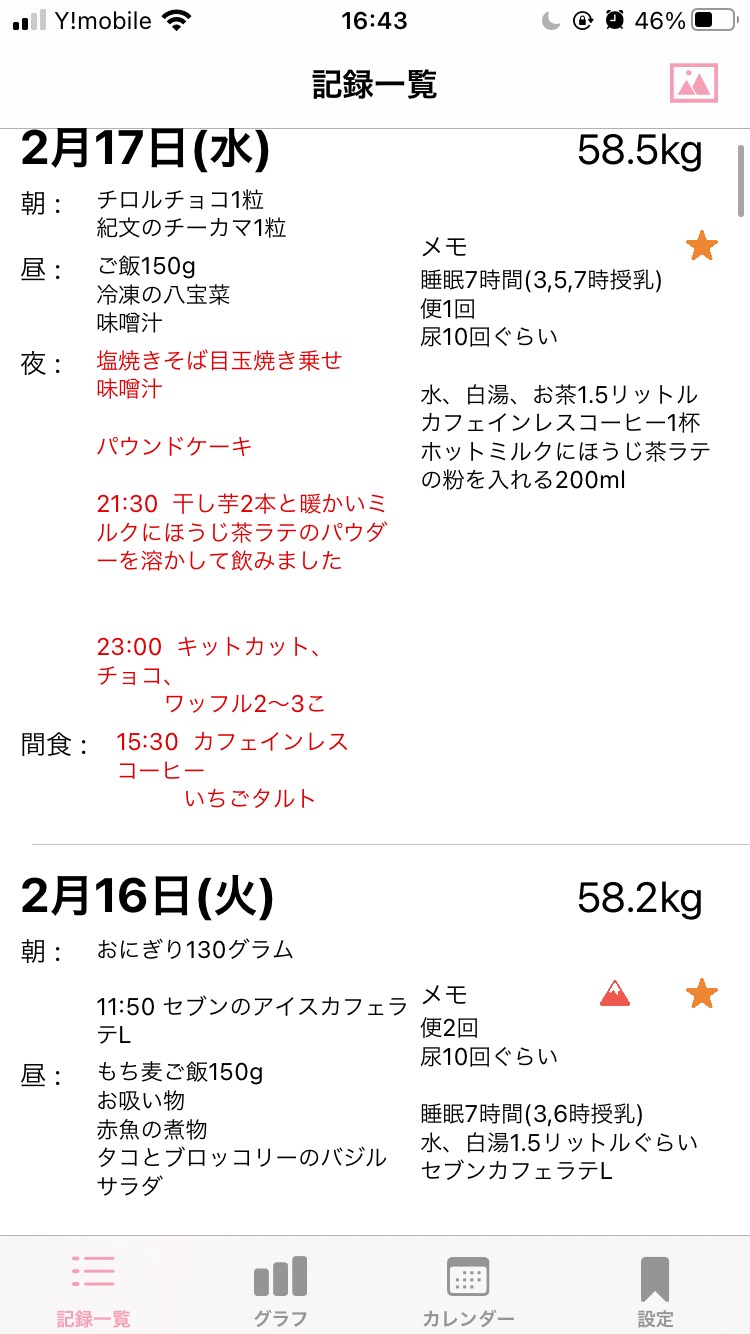The width and height of the screenshot is (750, 1334).
Task: Tap the orange star on 2月17日 entry
Action: click(702, 245)
